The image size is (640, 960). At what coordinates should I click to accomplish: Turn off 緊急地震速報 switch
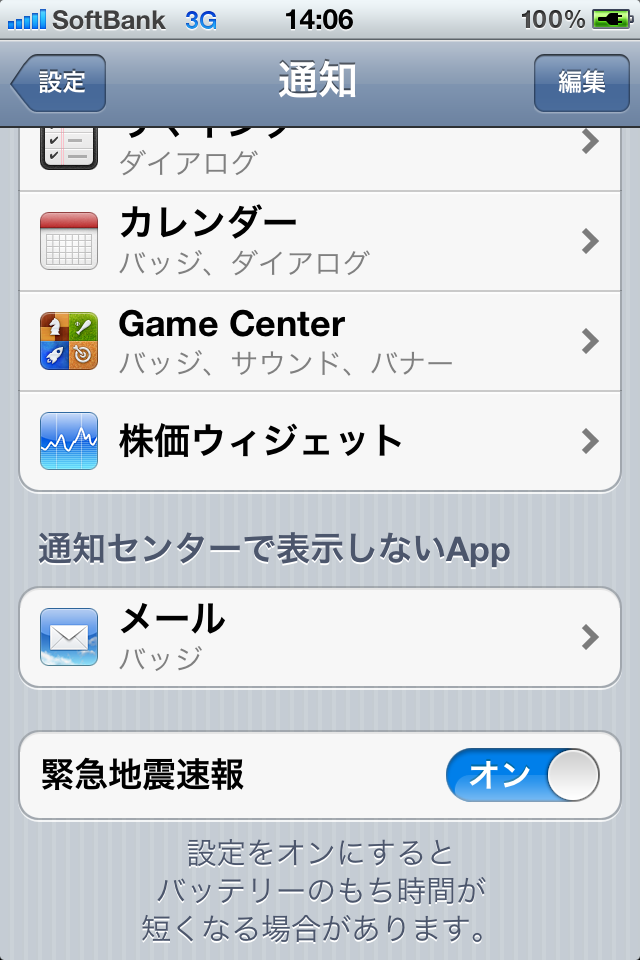point(522,775)
